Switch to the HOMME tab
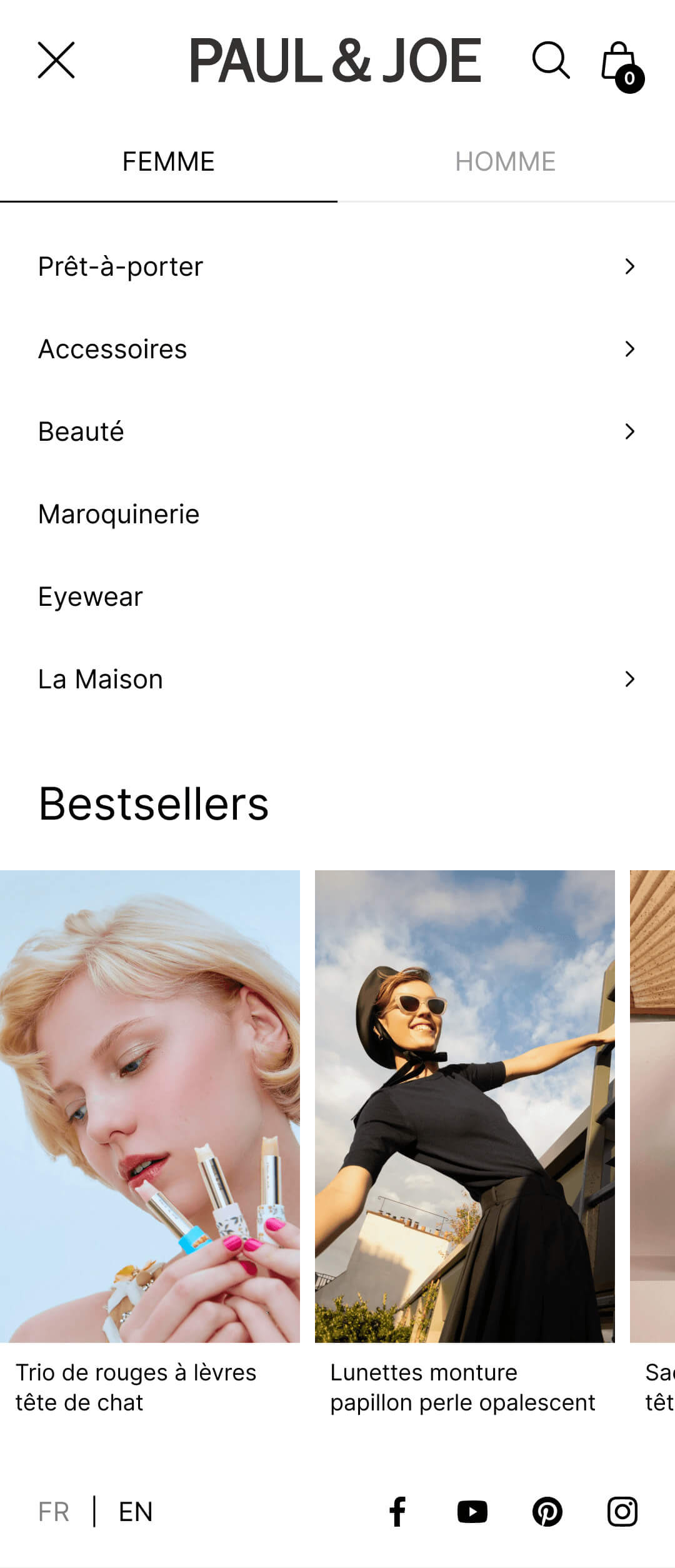675x1568 pixels. 505,162
